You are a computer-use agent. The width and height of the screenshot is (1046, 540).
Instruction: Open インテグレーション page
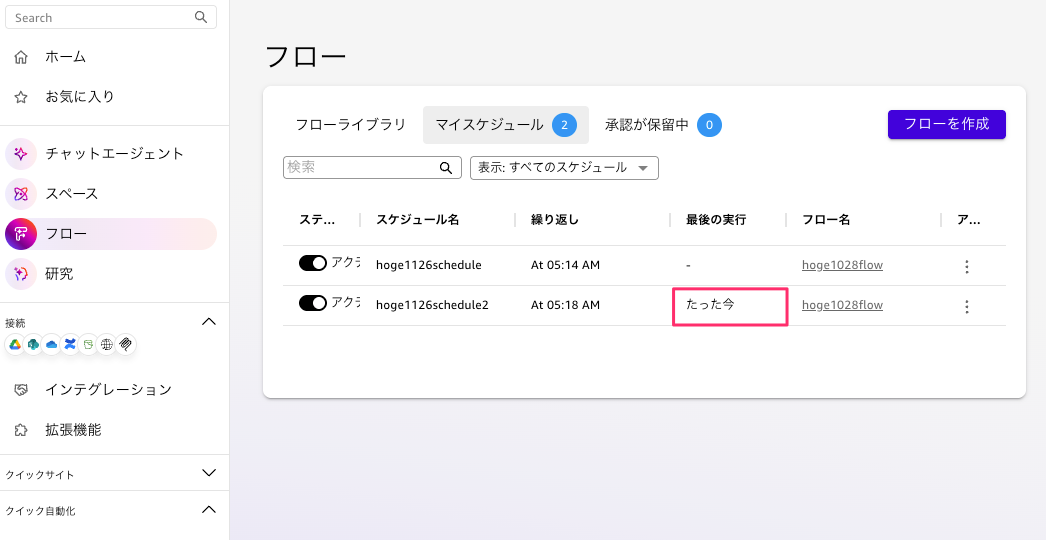coord(107,389)
